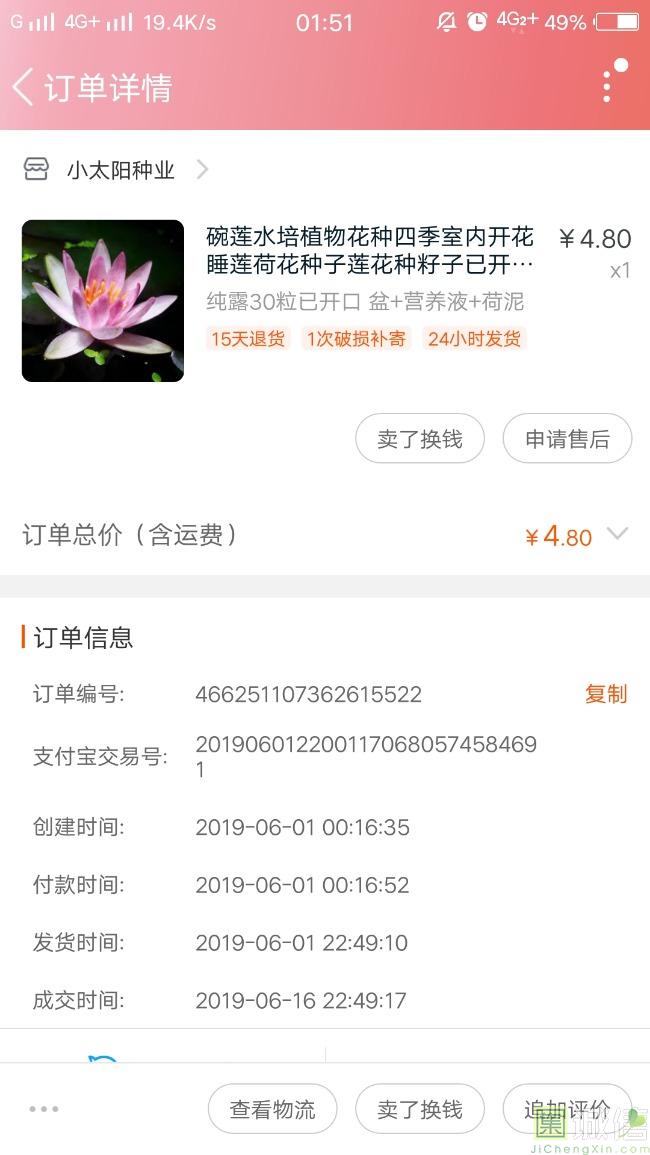Go back from order details
The height and width of the screenshot is (1155, 650).
pyautogui.click(x=24, y=87)
